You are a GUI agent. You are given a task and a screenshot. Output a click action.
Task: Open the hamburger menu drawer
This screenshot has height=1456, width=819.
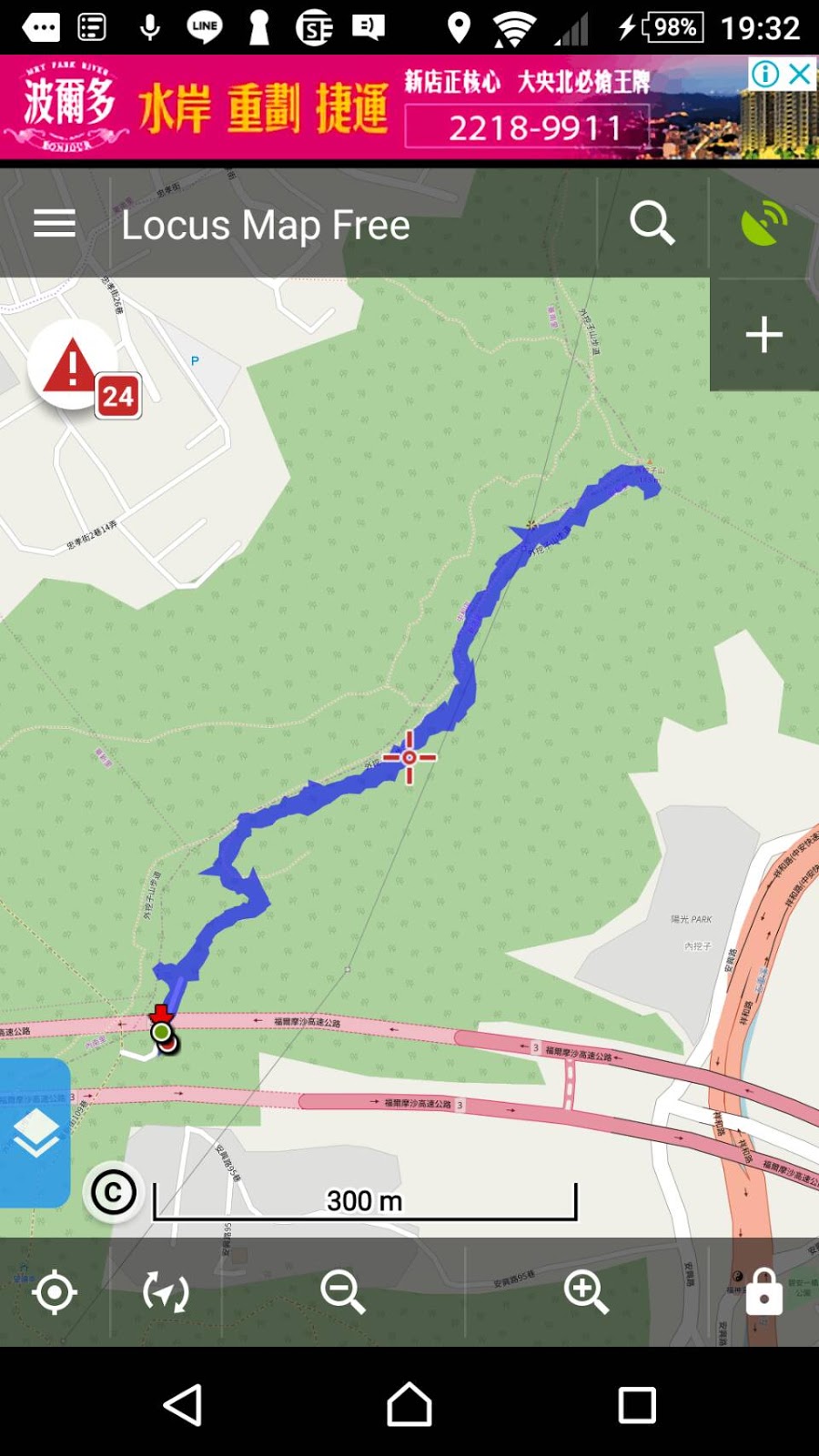pyautogui.click(x=55, y=224)
